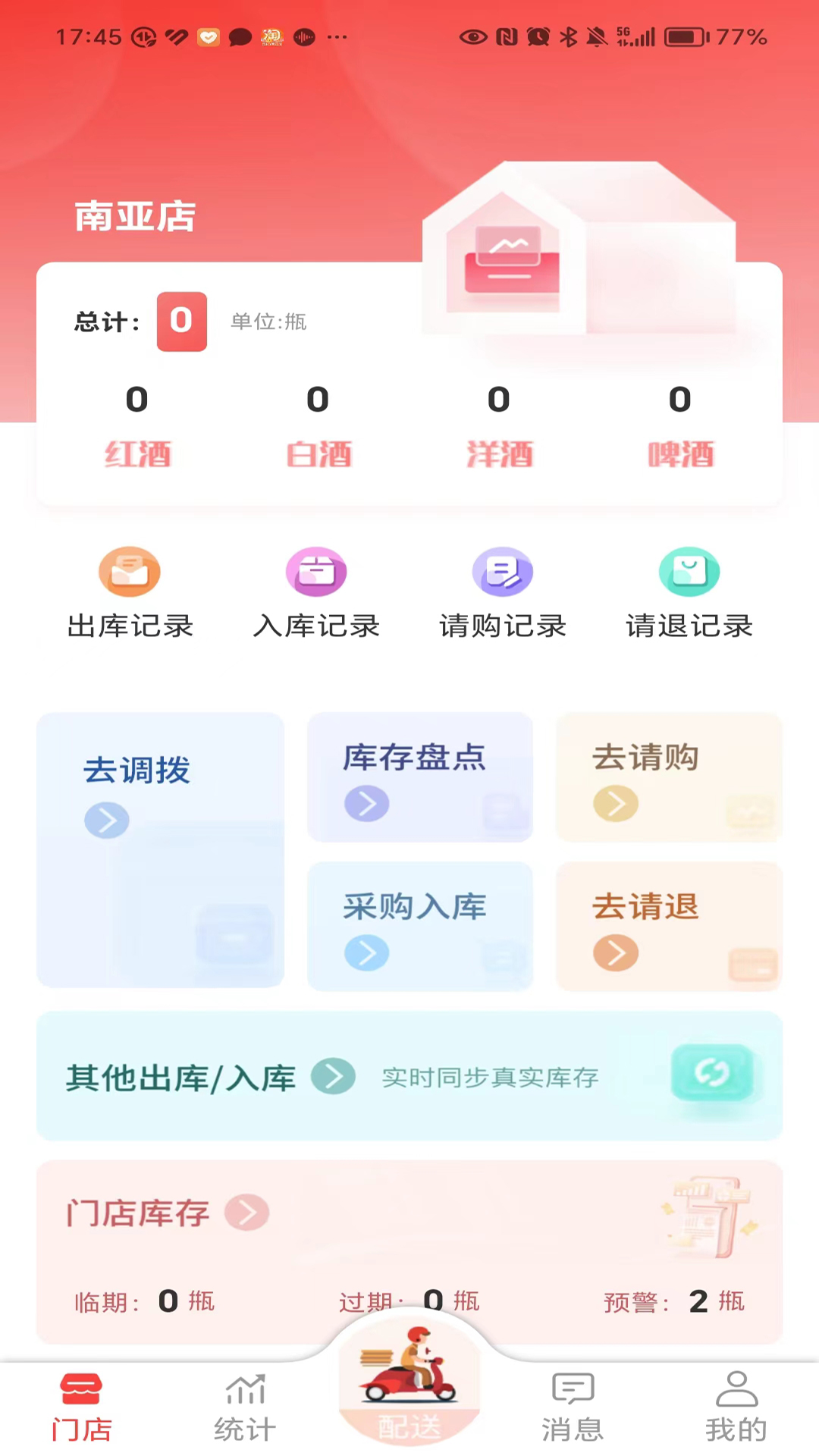
Task: Expand the 门店库存 arrow
Action: (247, 1213)
